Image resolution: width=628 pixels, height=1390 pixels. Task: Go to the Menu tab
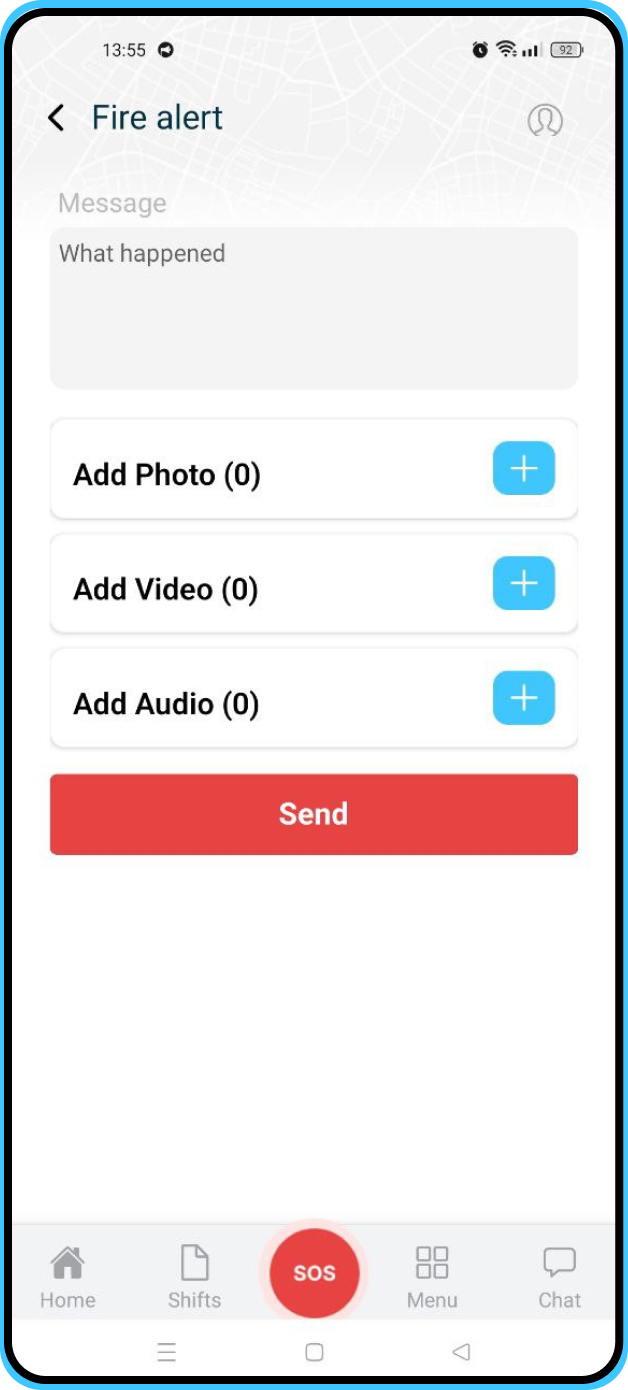(x=432, y=1277)
